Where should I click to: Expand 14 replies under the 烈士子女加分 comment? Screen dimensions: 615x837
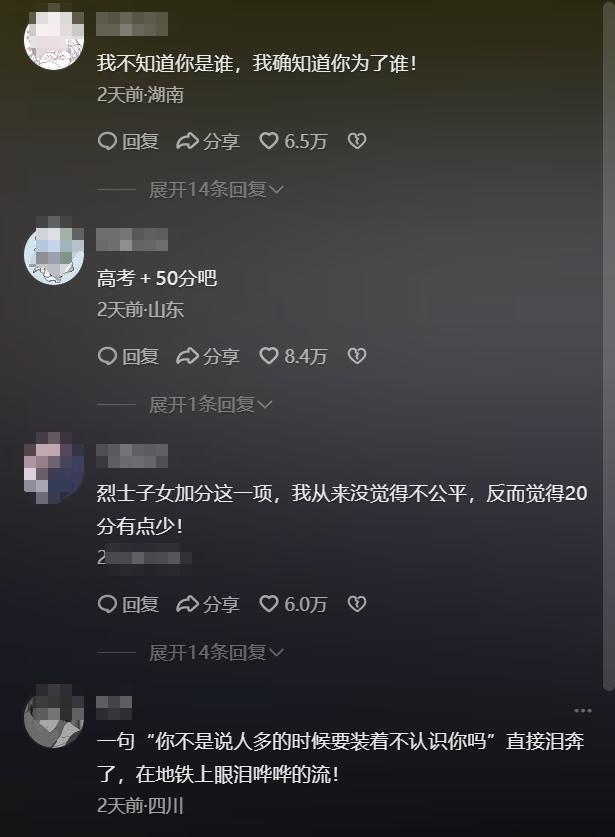[215, 652]
